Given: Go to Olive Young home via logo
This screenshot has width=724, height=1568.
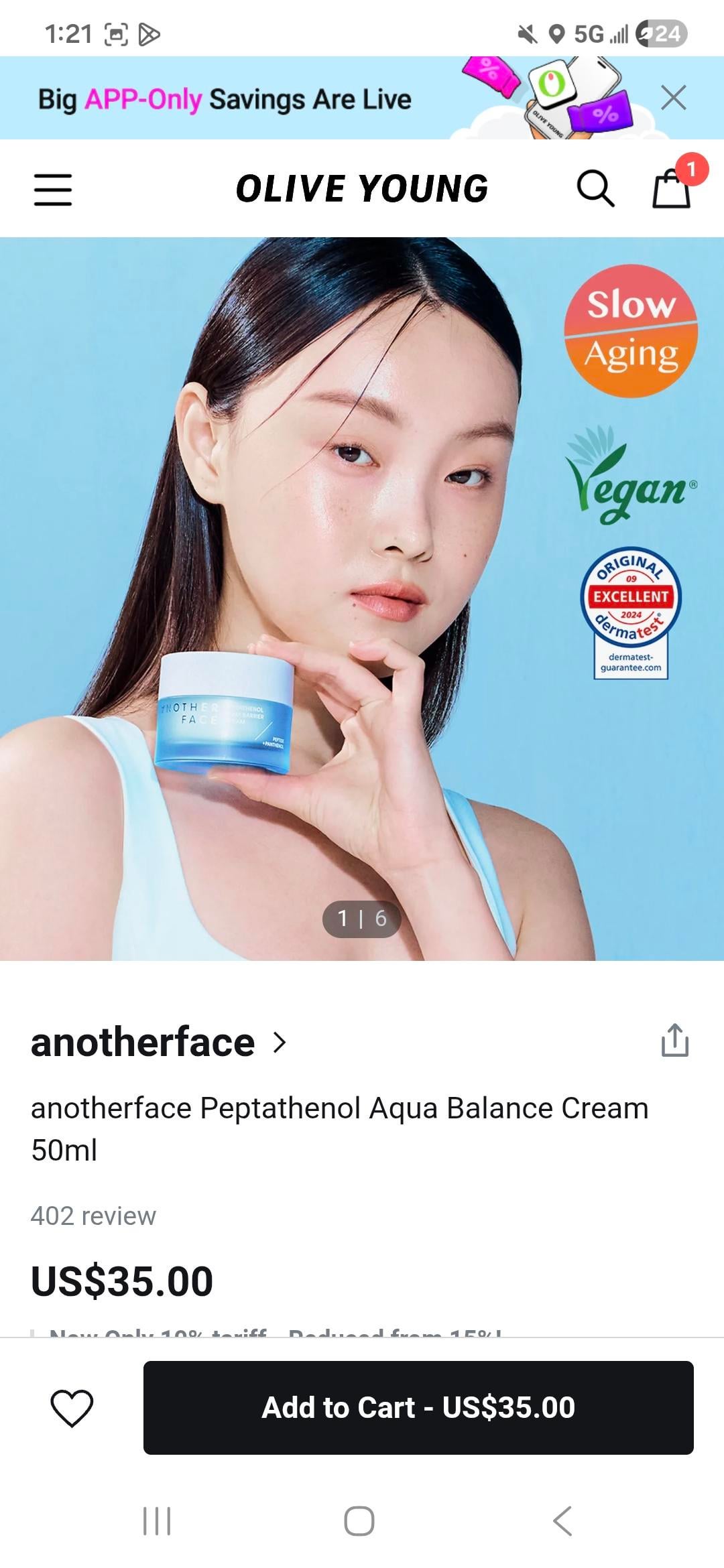Looking at the screenshot, I should 362,188.
